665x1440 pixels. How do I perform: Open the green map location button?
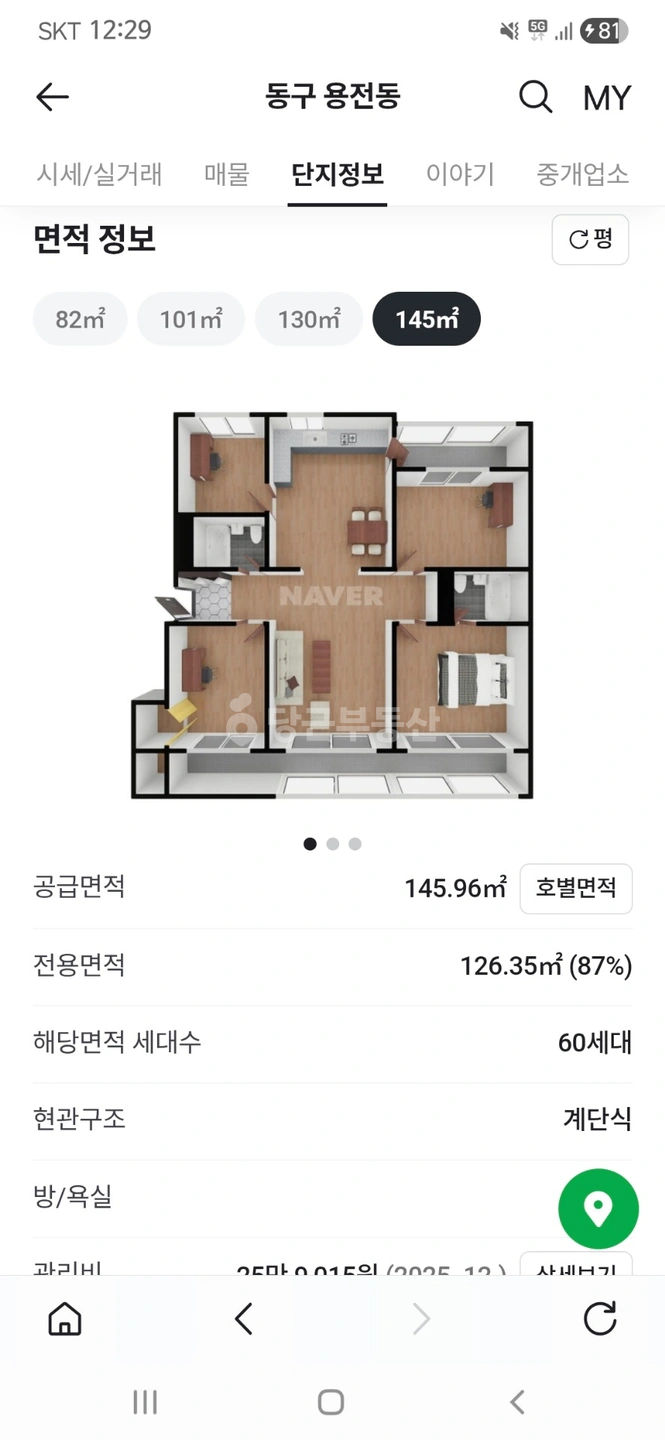[598, 1209]
